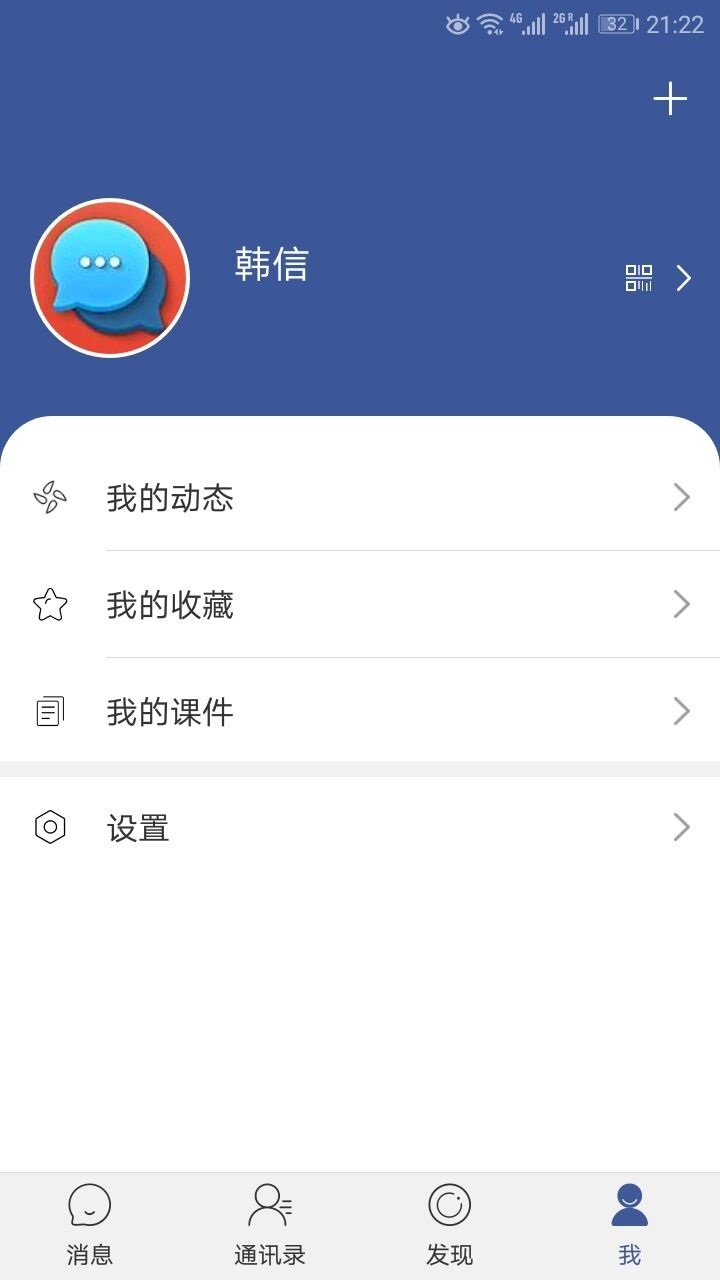
Task: Select the contacts icon for 通讯录
Action: (x=270, y=1205)
